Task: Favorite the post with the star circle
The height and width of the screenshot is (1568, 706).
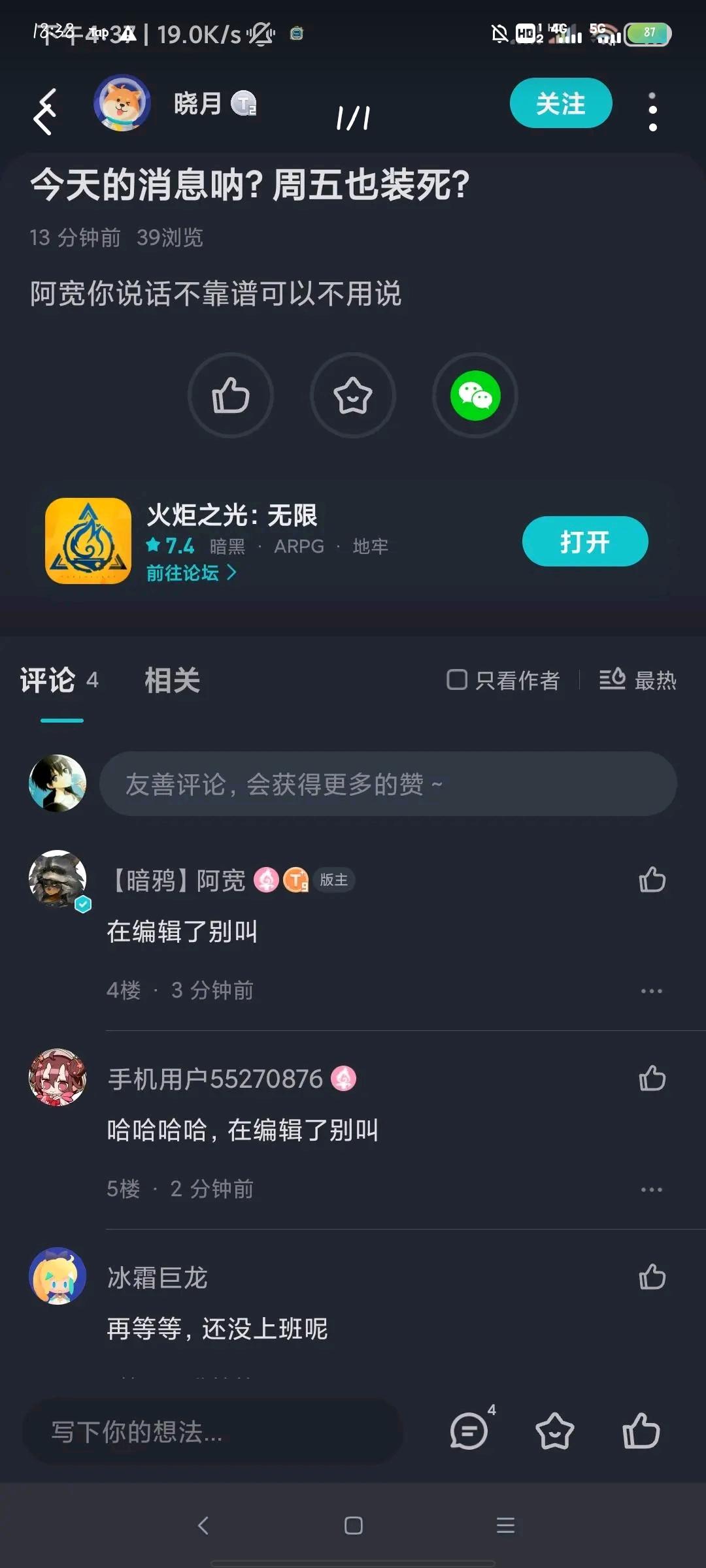Action: point(352,395)
